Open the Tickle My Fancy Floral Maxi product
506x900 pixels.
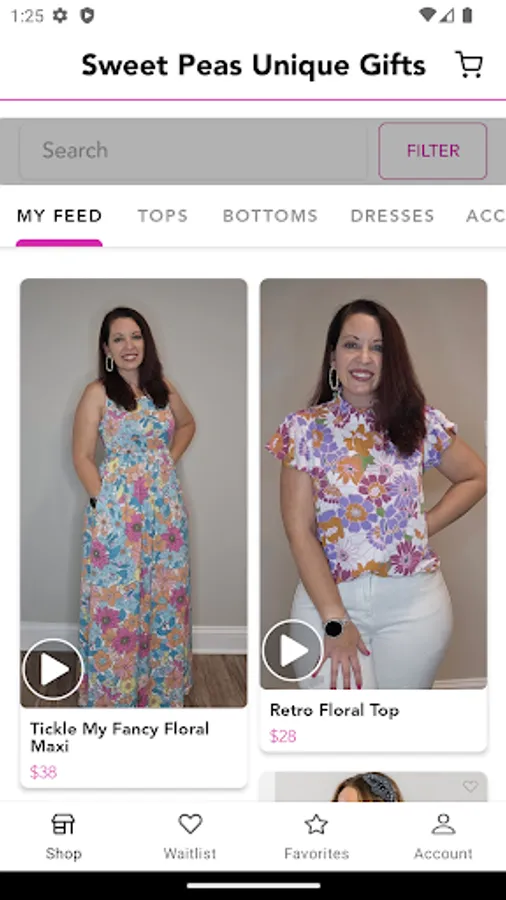tap(134, 533)
